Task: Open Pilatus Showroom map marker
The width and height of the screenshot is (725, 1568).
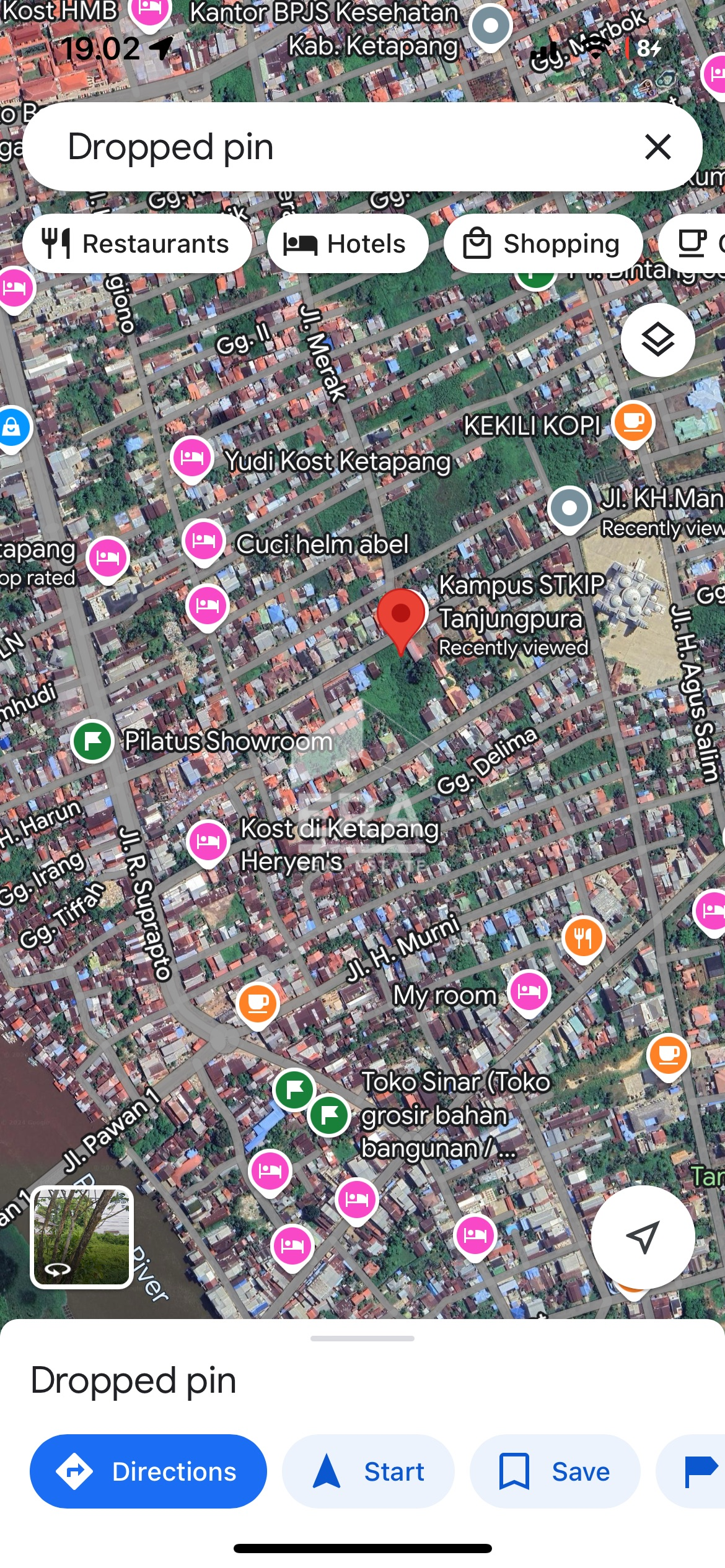Action: tap(92, 741)
